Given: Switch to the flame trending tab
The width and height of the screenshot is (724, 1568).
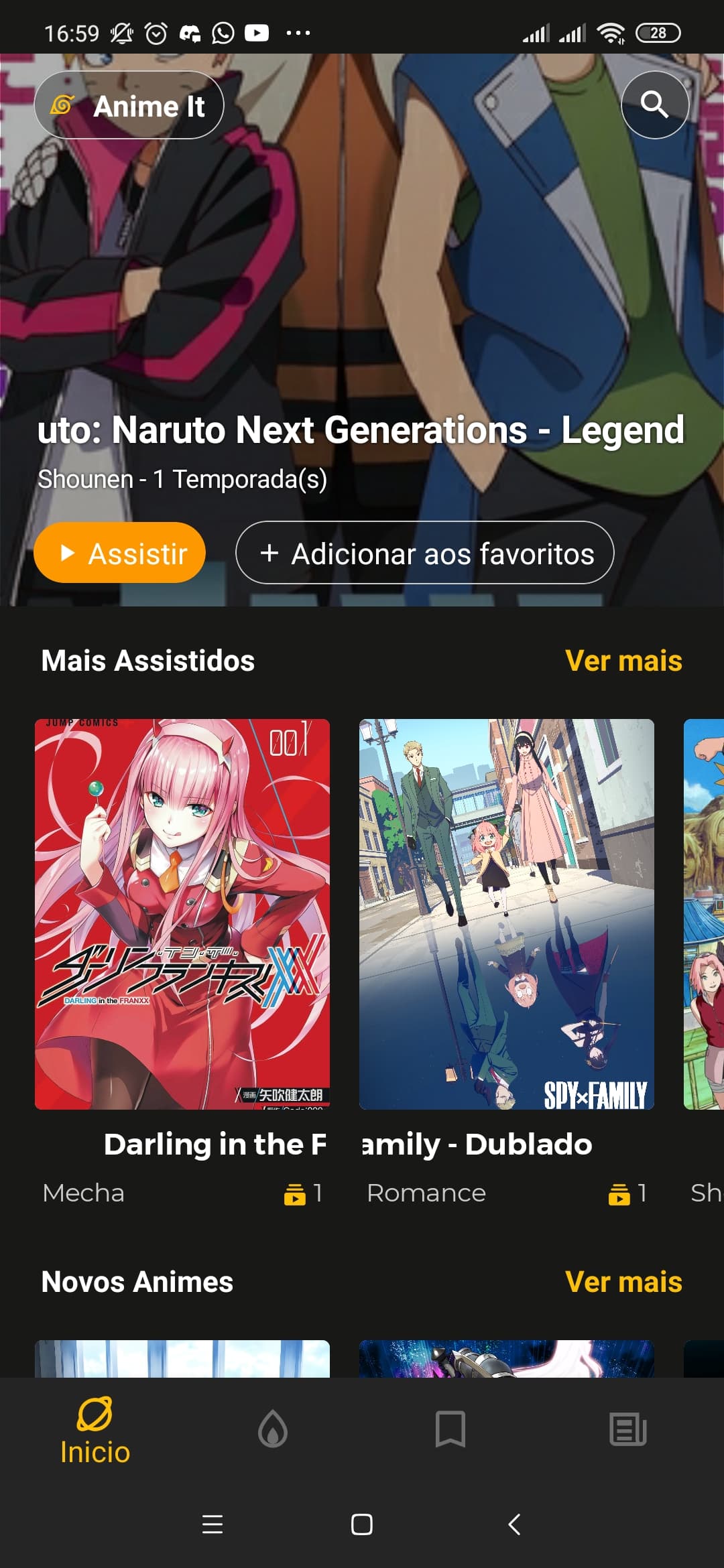Looking at the screenshot, I should [273, 1429].
